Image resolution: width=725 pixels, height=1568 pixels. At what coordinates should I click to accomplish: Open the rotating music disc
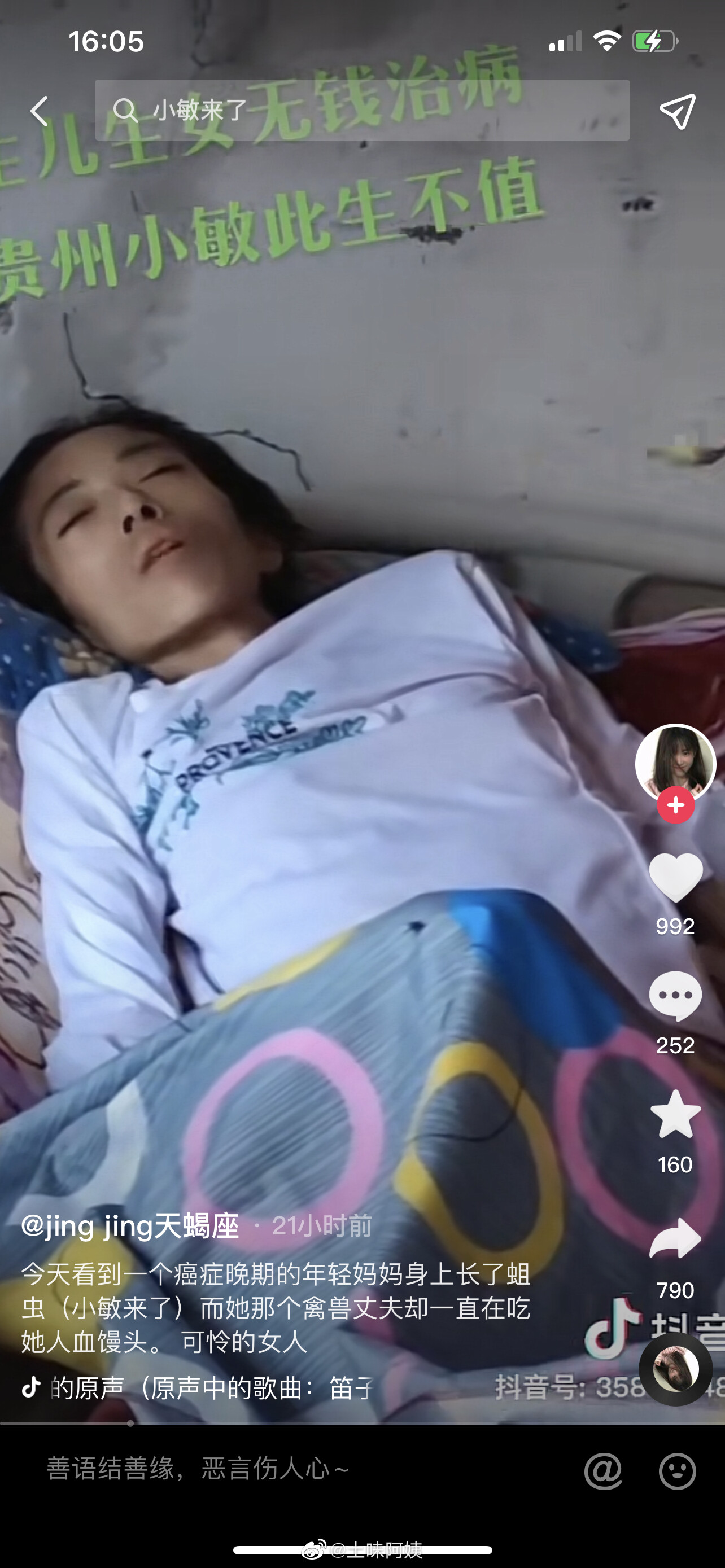click(x=676, y=1369)
